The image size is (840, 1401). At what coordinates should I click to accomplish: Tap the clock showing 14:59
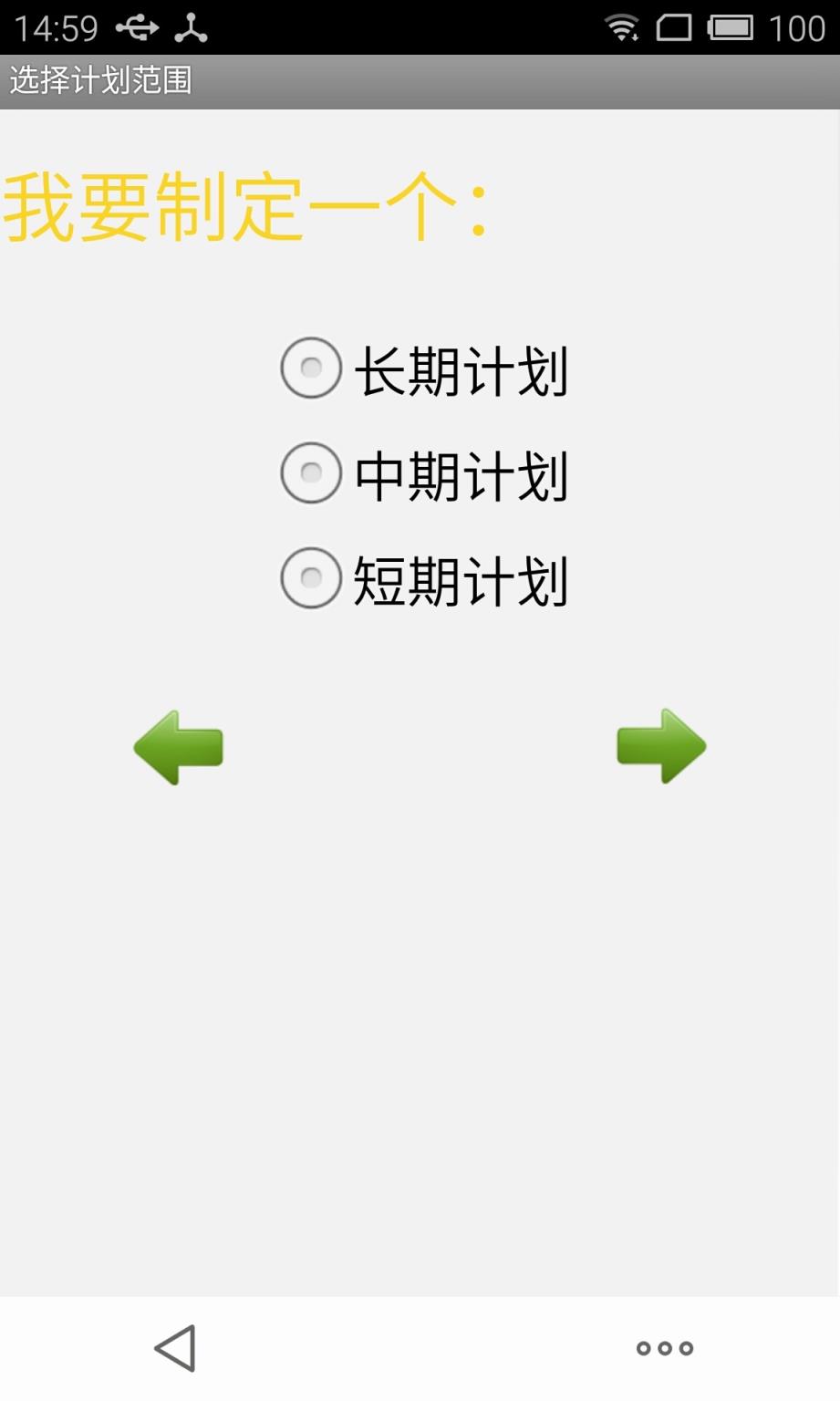point(55,27)
